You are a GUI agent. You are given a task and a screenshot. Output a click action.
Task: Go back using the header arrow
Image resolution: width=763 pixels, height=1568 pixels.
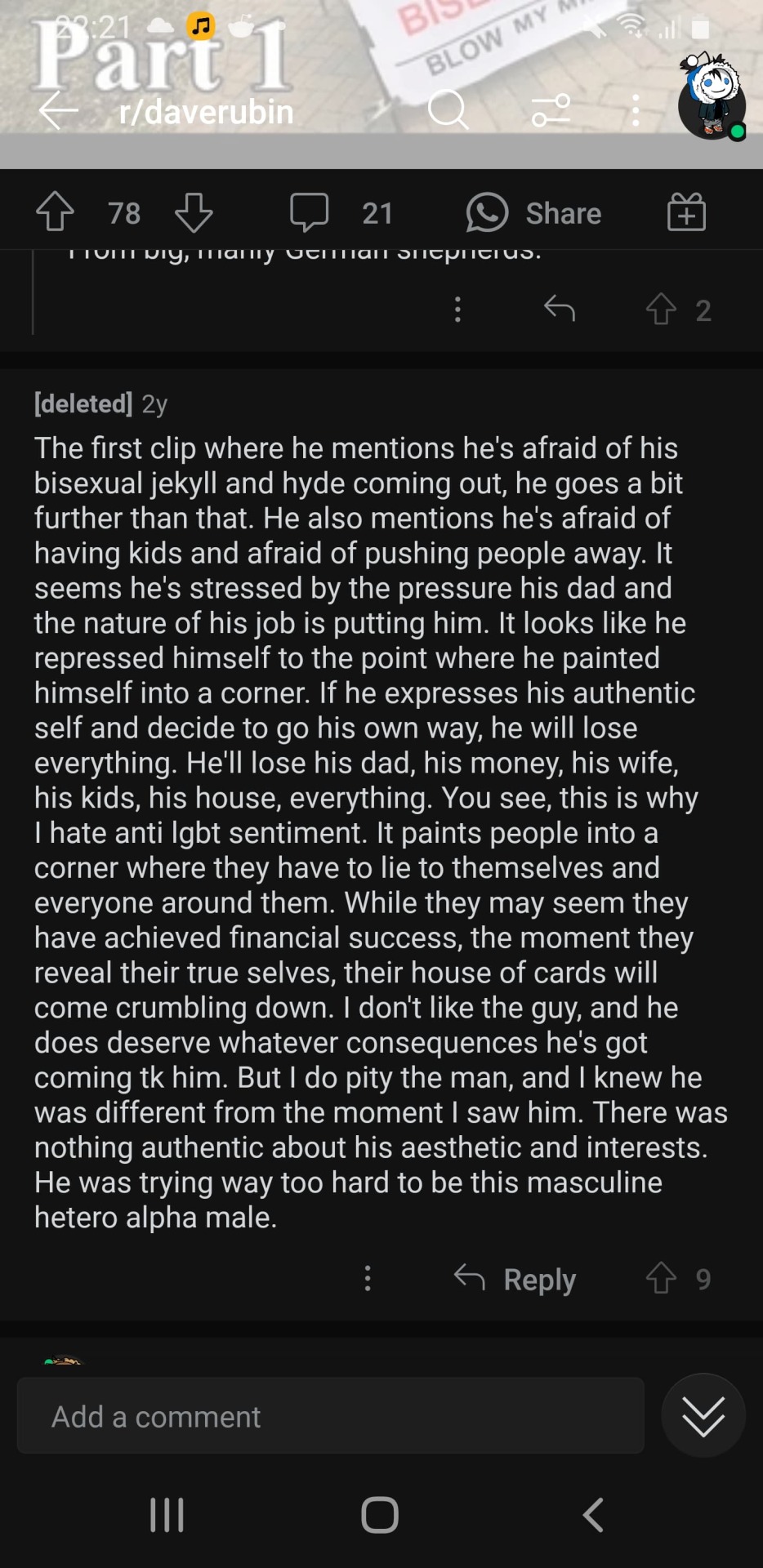point(58,110)
